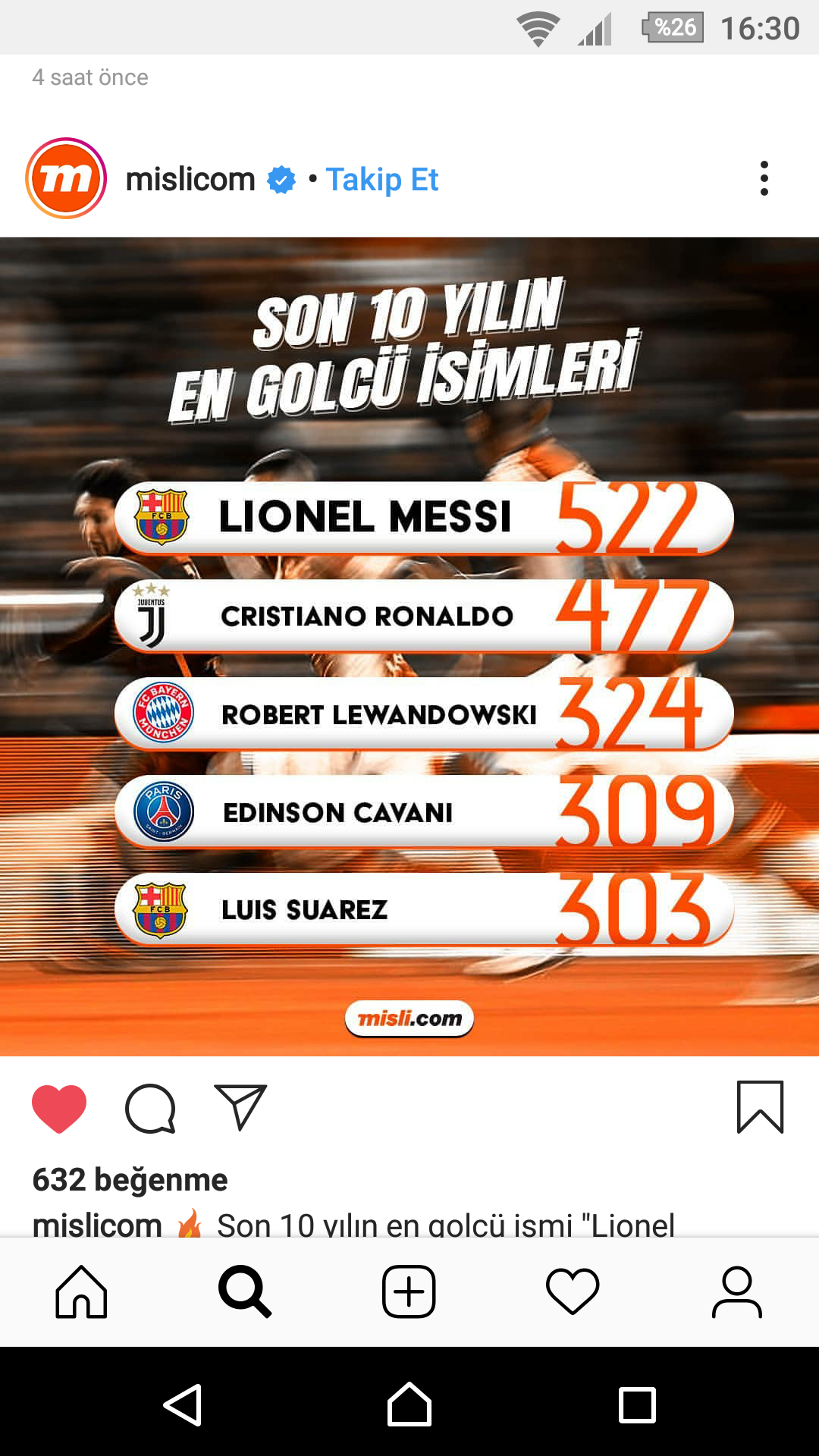Open the system recent apps view
The image size is (819, 1456).
(637, 1404)
